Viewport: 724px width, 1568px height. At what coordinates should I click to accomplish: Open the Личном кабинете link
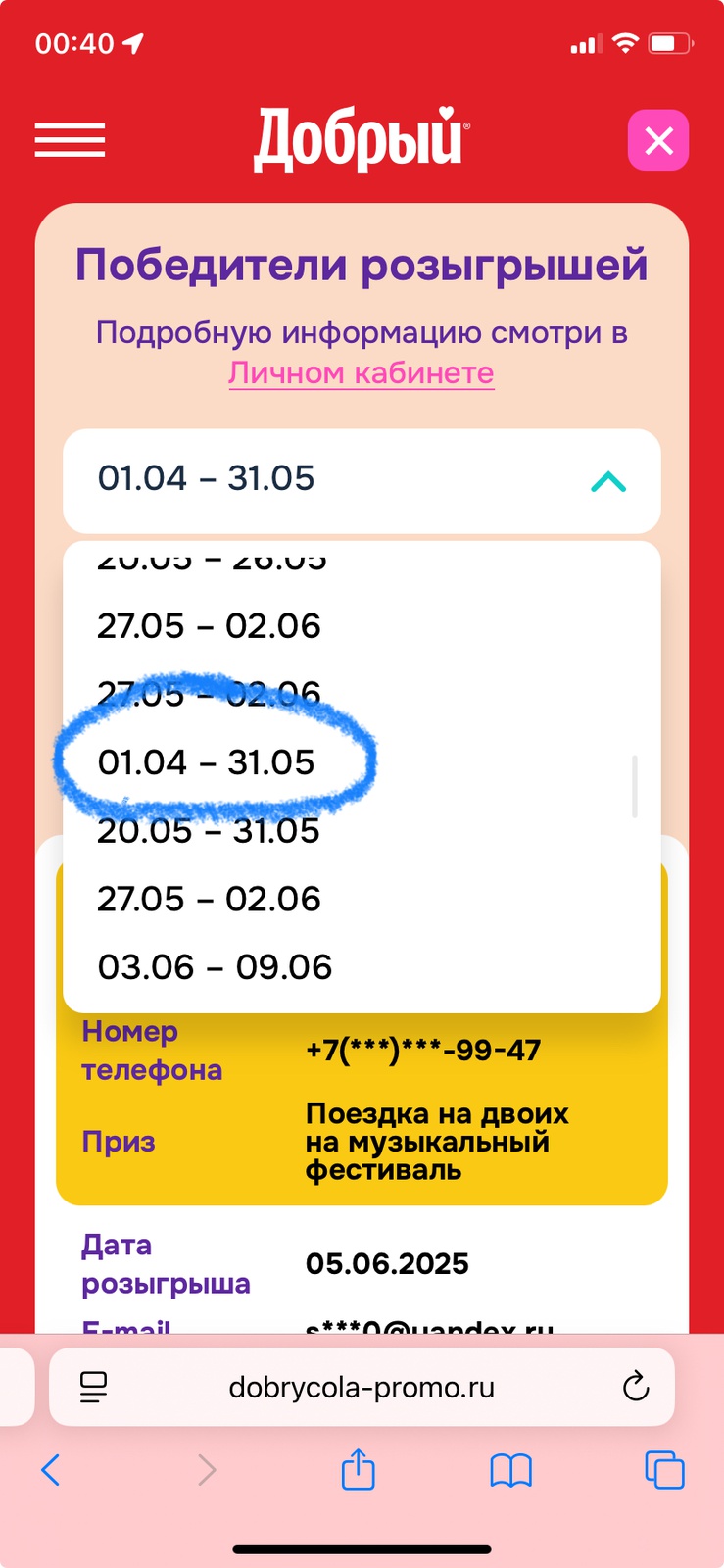pyautogui.click(x=361, y=373)
